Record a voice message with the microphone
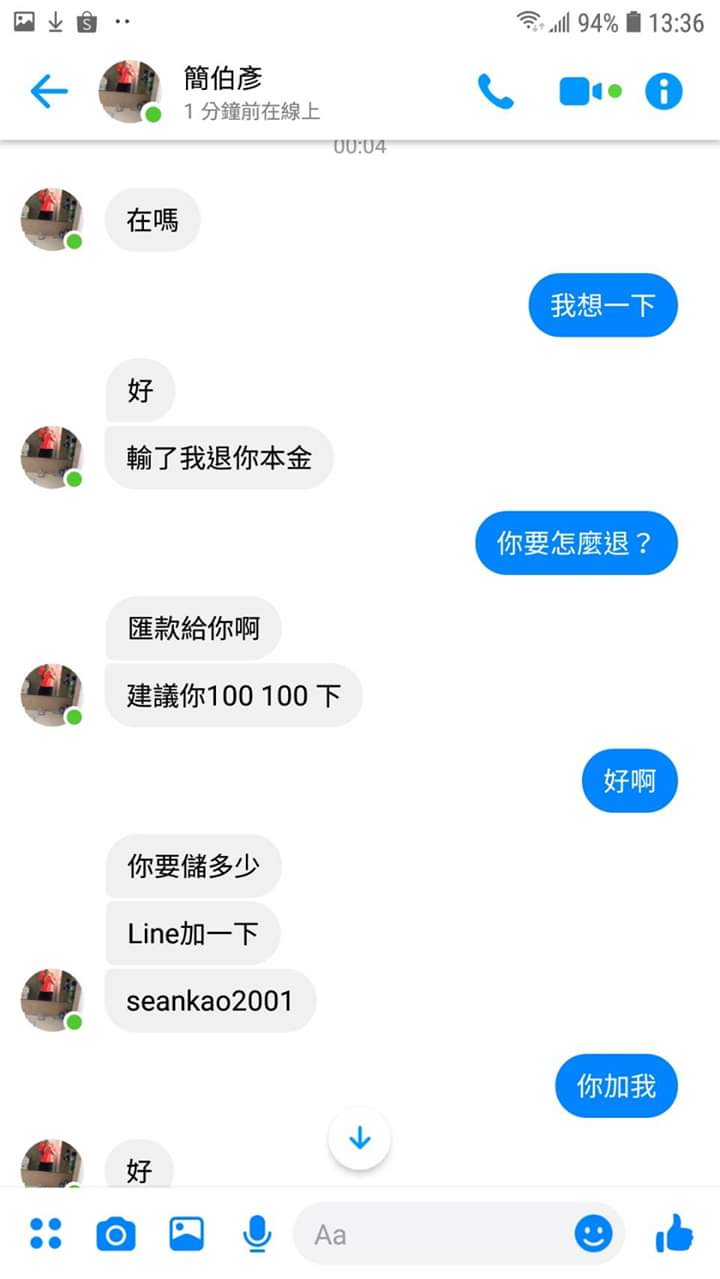 tap(257, 1234)
